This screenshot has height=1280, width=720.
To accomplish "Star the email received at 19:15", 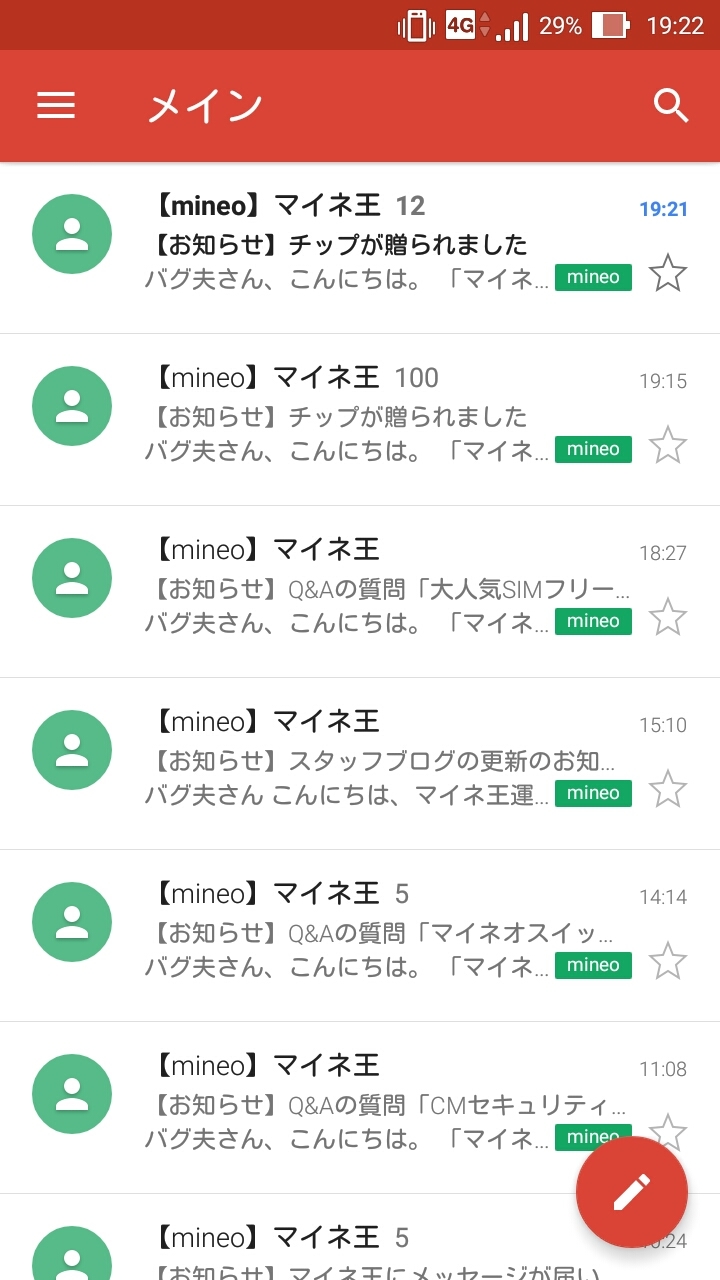I will [x=667, y=445].
